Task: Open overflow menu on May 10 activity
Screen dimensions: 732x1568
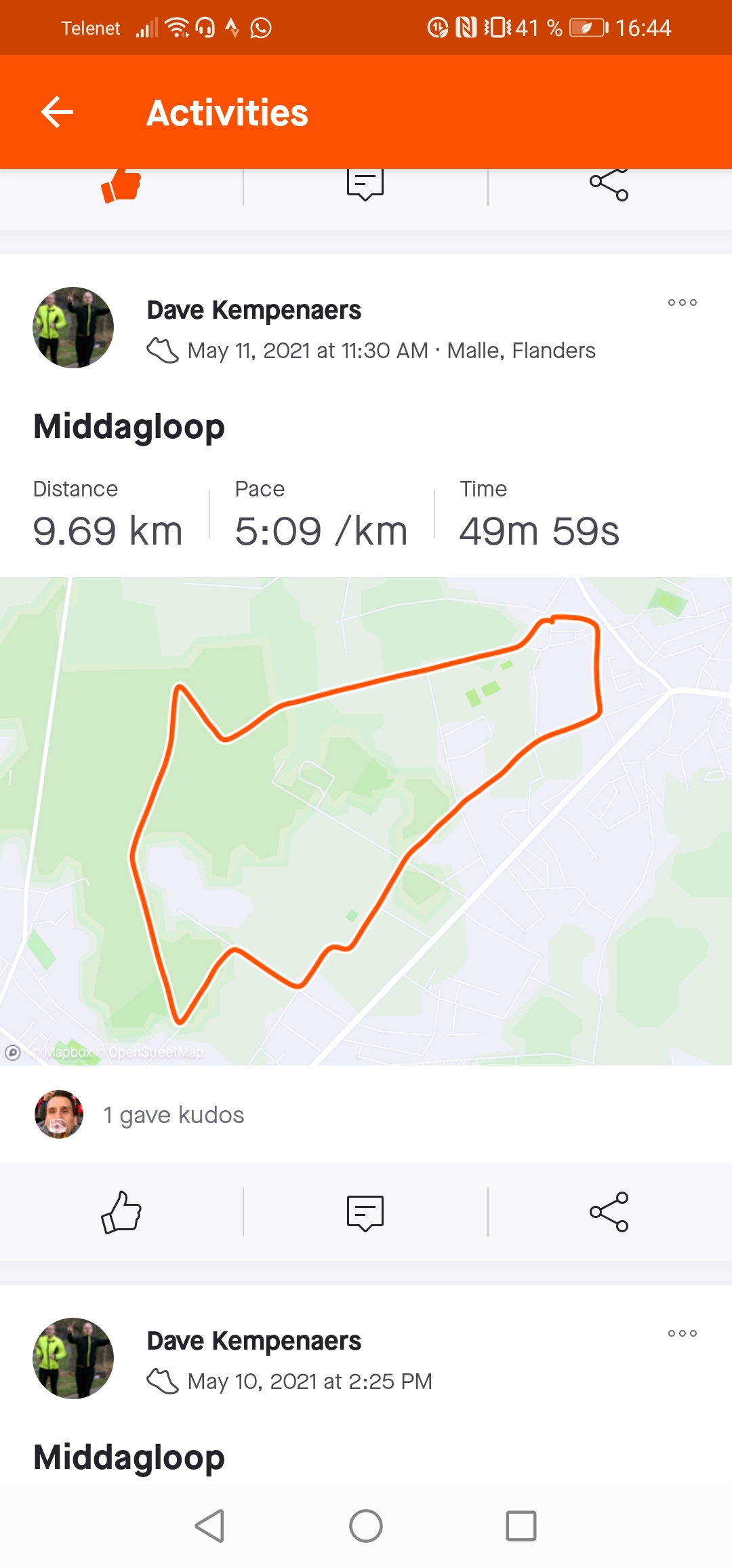Action: click(682, 1333)
